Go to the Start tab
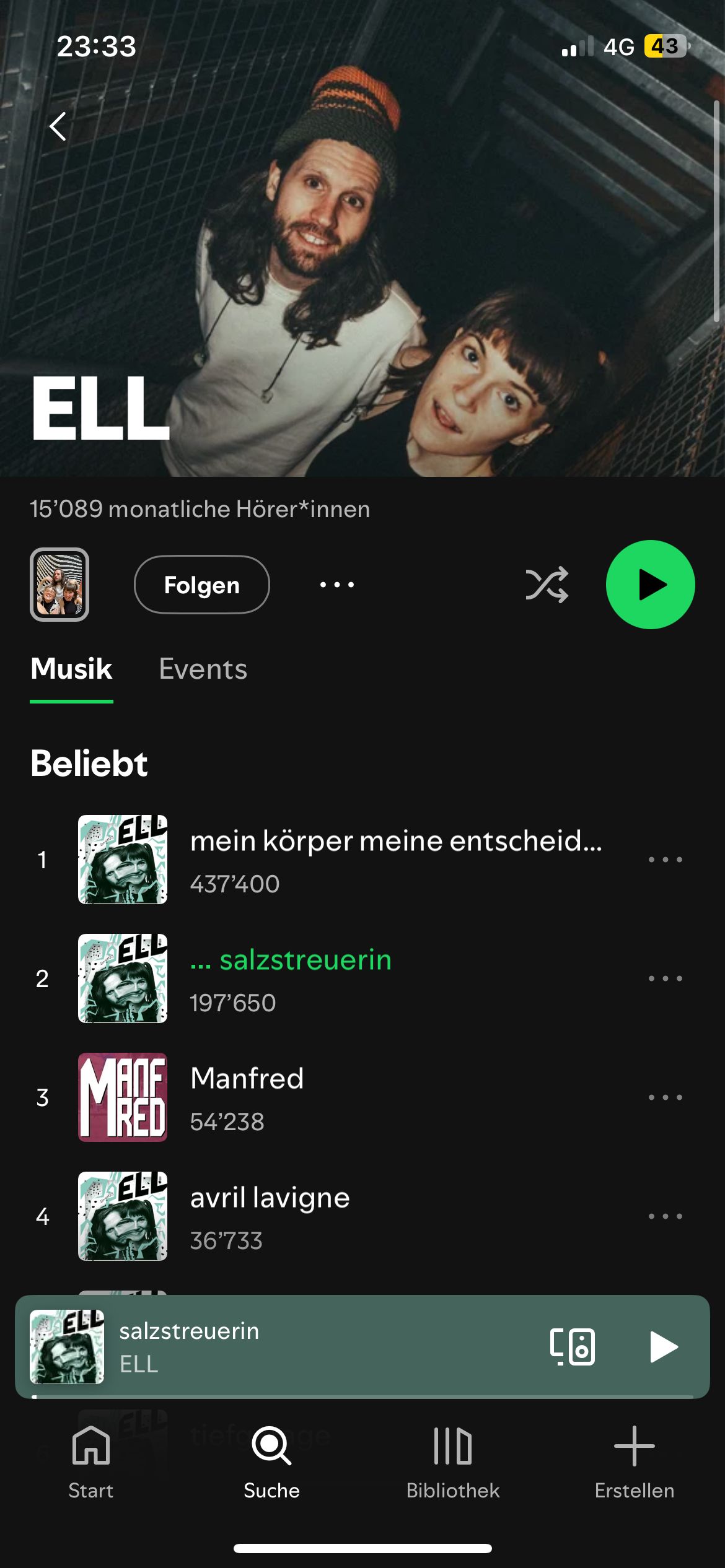Screen dimensions: 725x1568 pyautogui.click(x=91, y=1463)
